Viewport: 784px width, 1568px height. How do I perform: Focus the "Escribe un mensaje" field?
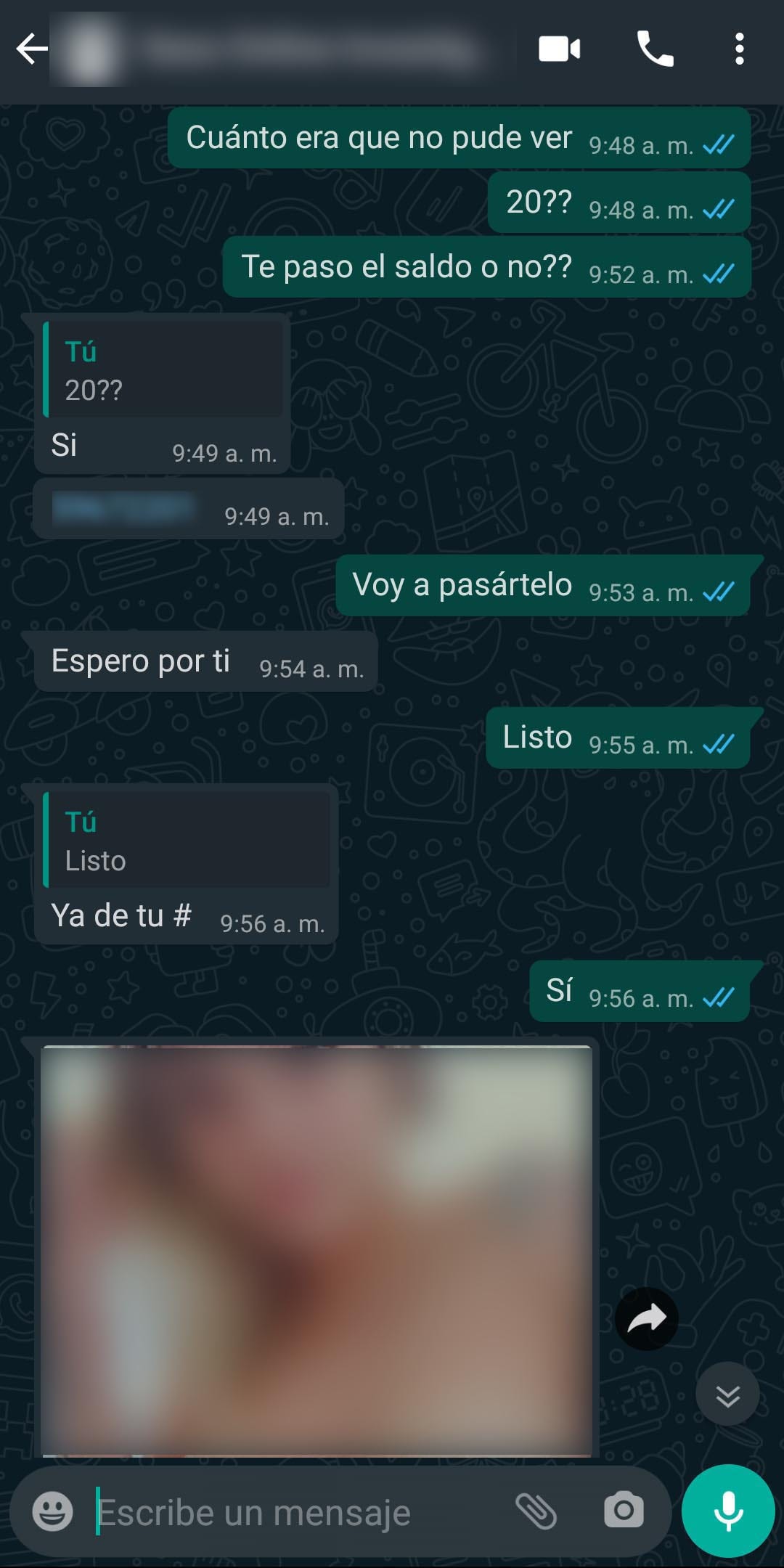click(290, 1513)
